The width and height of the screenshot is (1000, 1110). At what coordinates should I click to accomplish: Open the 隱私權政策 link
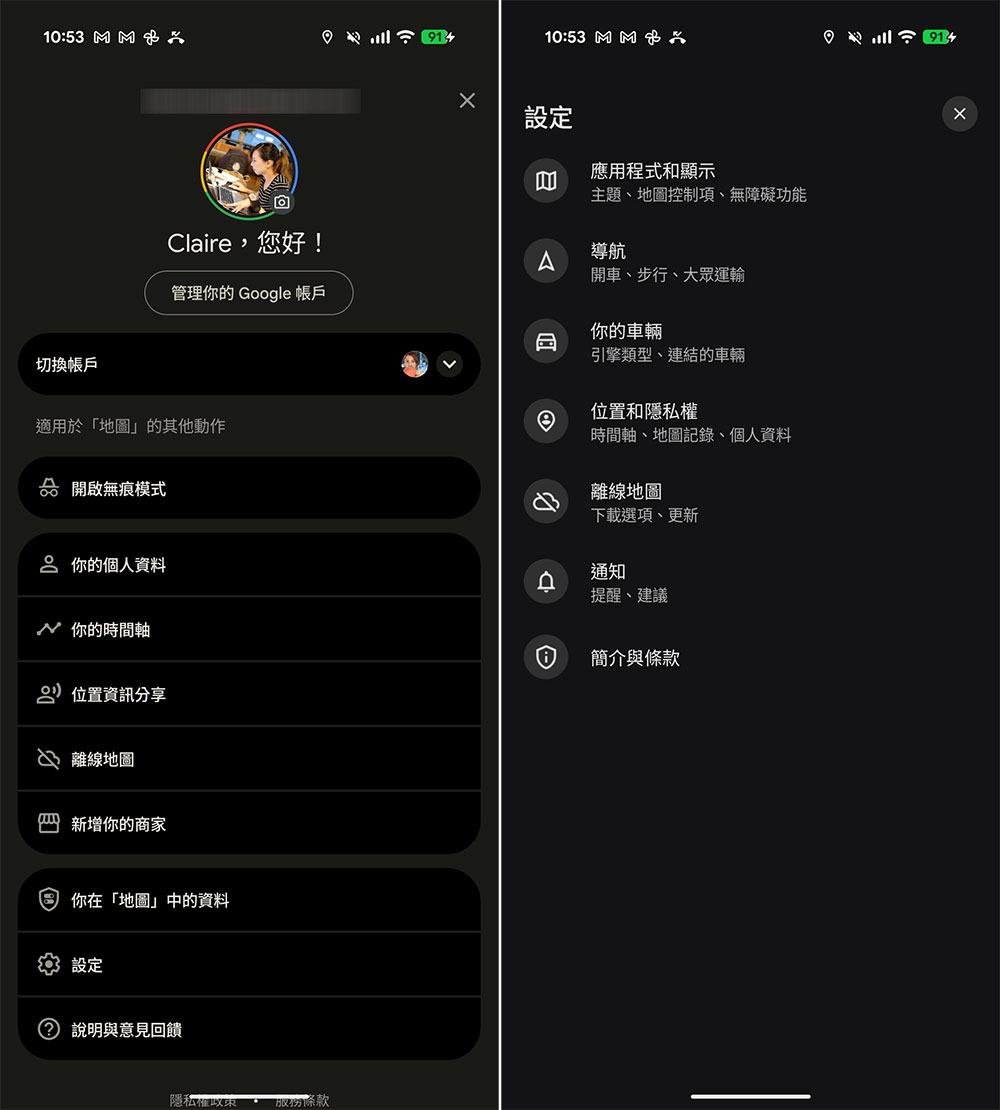pos(204,1099)
